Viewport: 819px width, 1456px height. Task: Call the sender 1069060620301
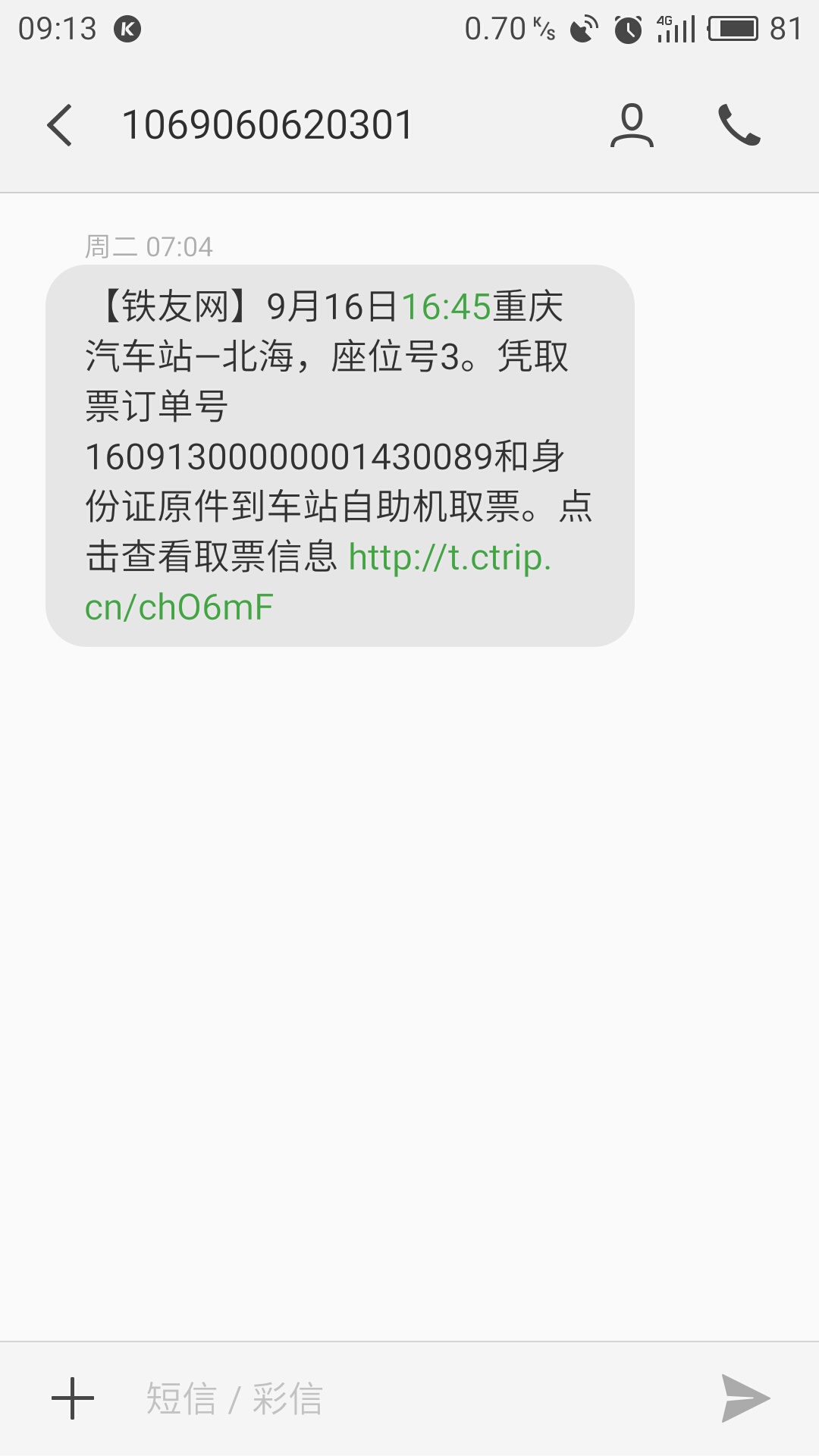(x=739, y=125)
